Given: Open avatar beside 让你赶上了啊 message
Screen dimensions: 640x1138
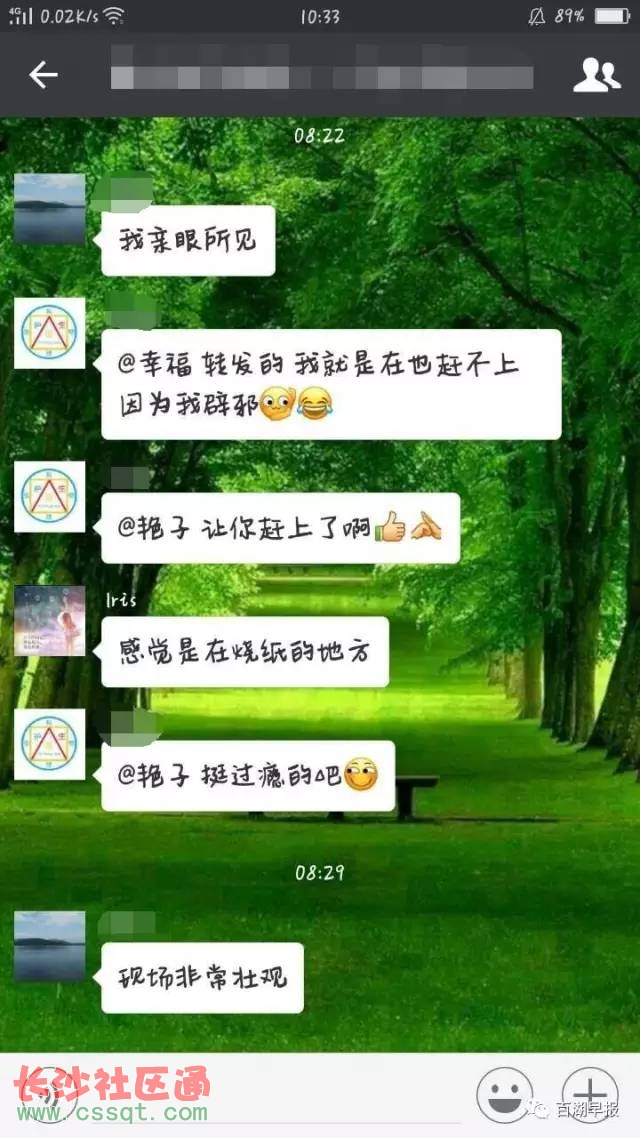Looking at the screenshot, I should [49, 497].
